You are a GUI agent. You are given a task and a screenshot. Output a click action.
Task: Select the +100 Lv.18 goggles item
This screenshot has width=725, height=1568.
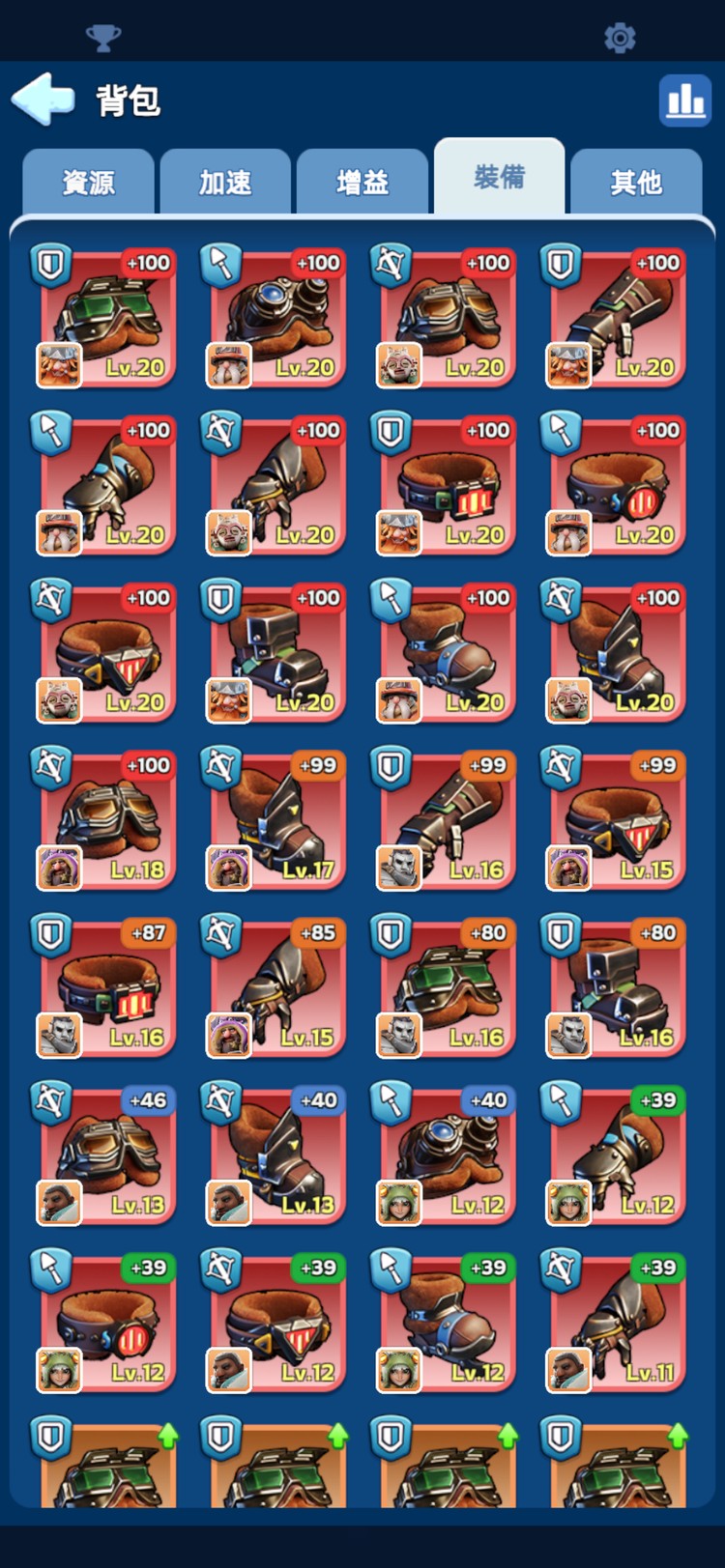(106, 821)
